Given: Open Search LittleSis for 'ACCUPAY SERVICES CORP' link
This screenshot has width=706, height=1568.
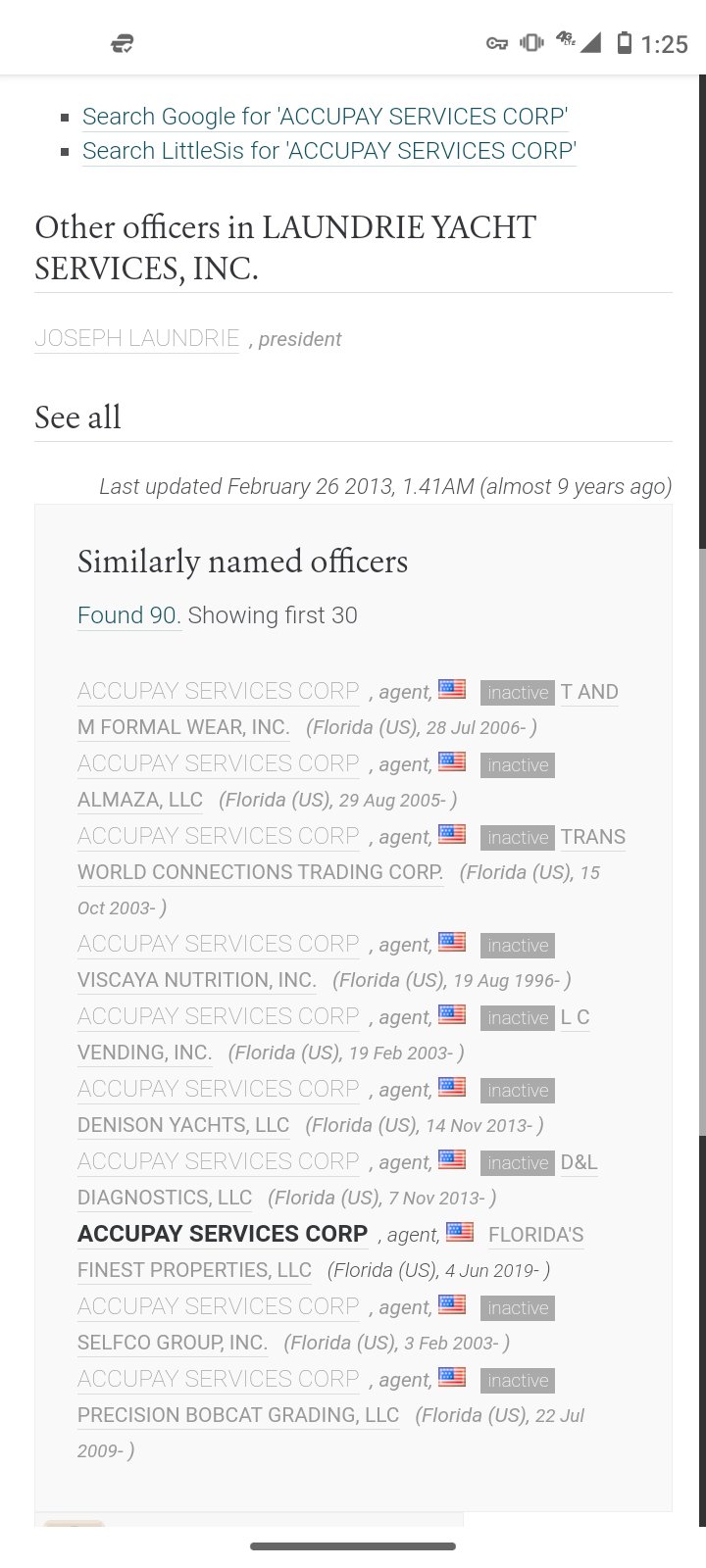Looking at the screenshot, I should (x=329, y=151).
